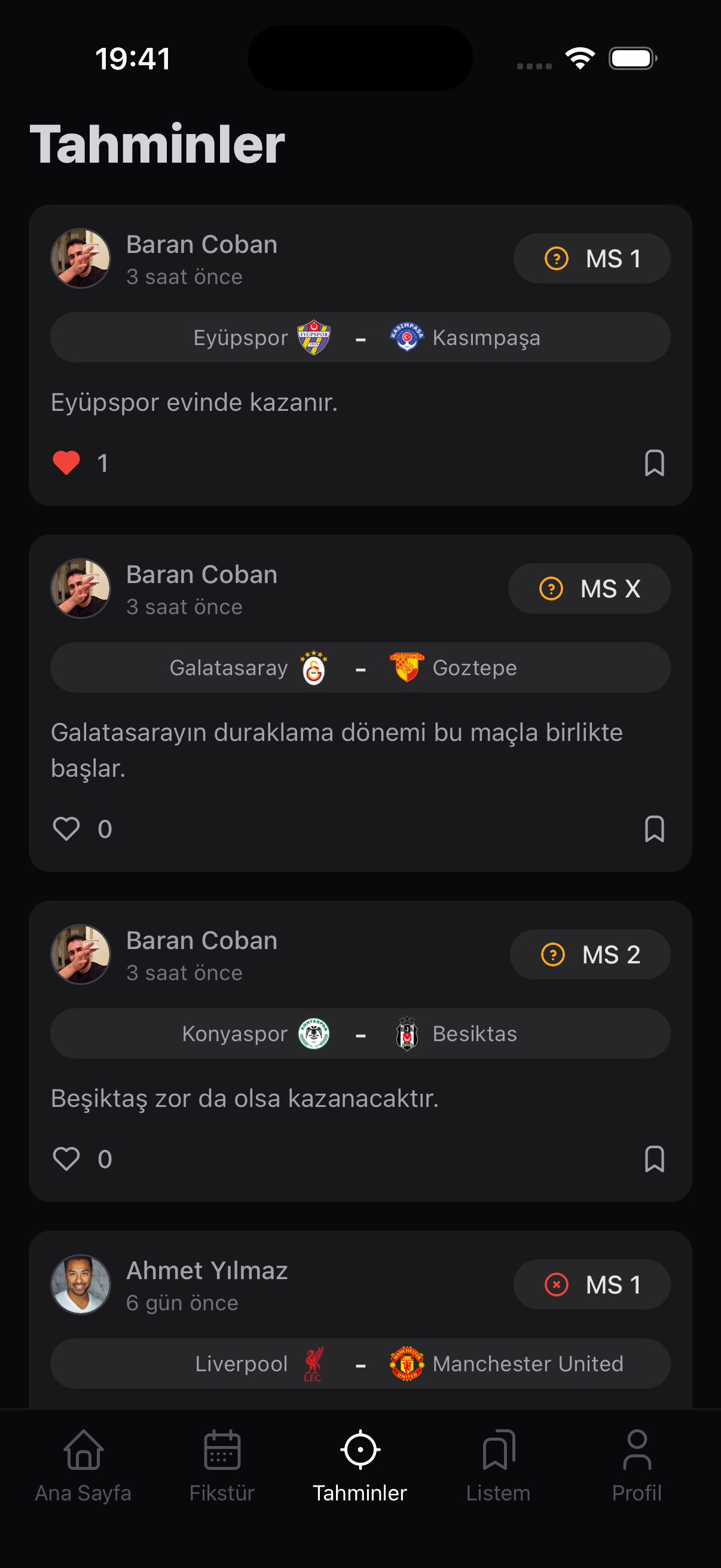Bookmark the Eyüpspor - Kasımpaşa prediction

click(x=654, y=463)
